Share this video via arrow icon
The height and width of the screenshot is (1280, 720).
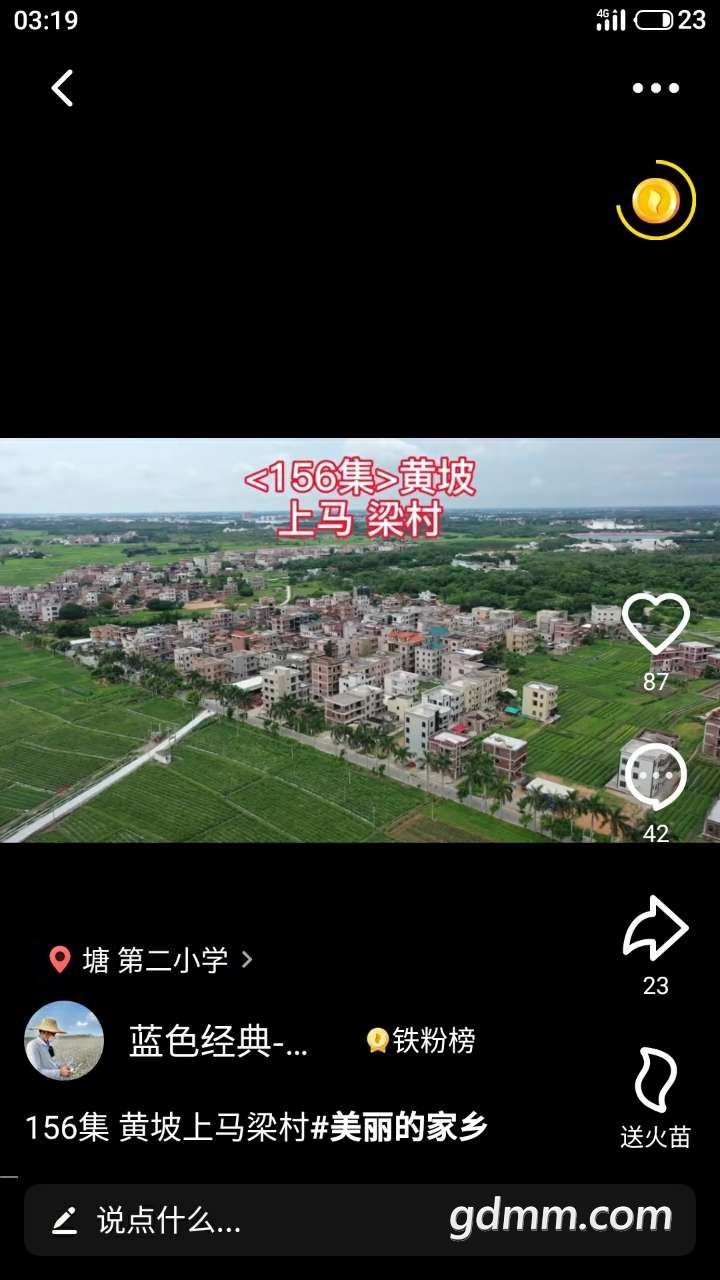pos(655,930)
